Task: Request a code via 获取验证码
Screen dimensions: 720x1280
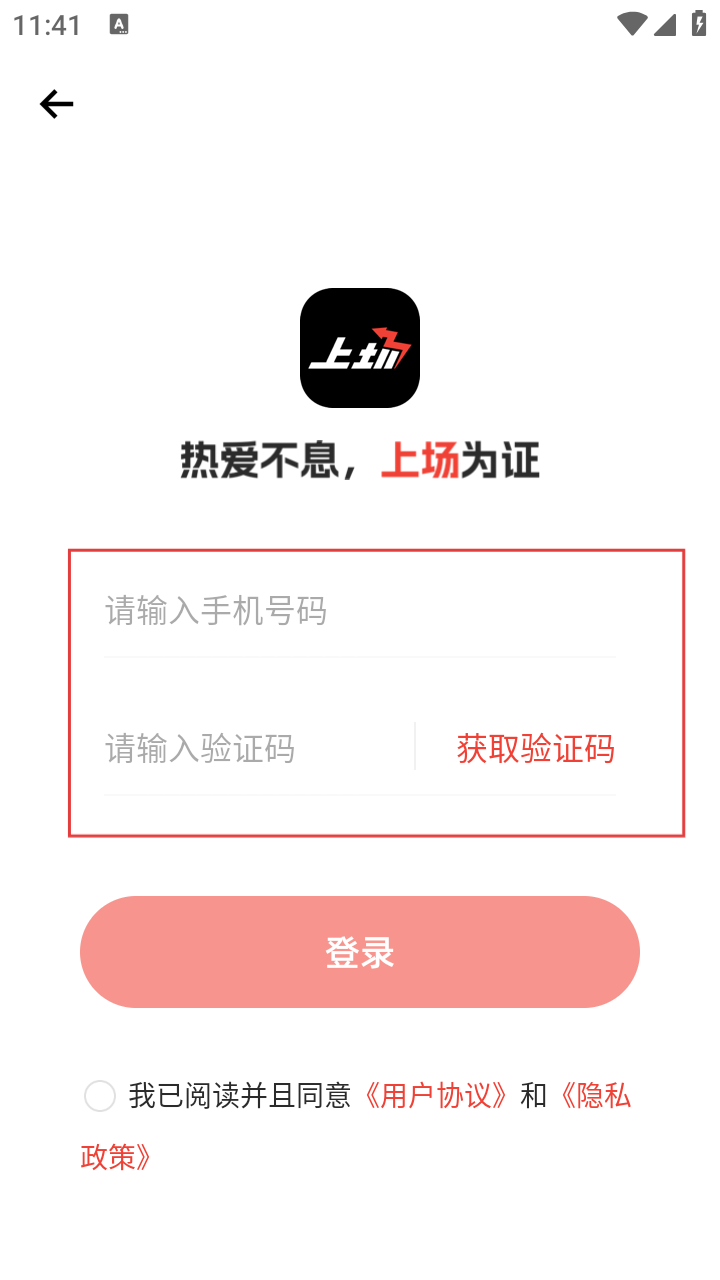Action: pyautogui.click(x=535, y=748)
